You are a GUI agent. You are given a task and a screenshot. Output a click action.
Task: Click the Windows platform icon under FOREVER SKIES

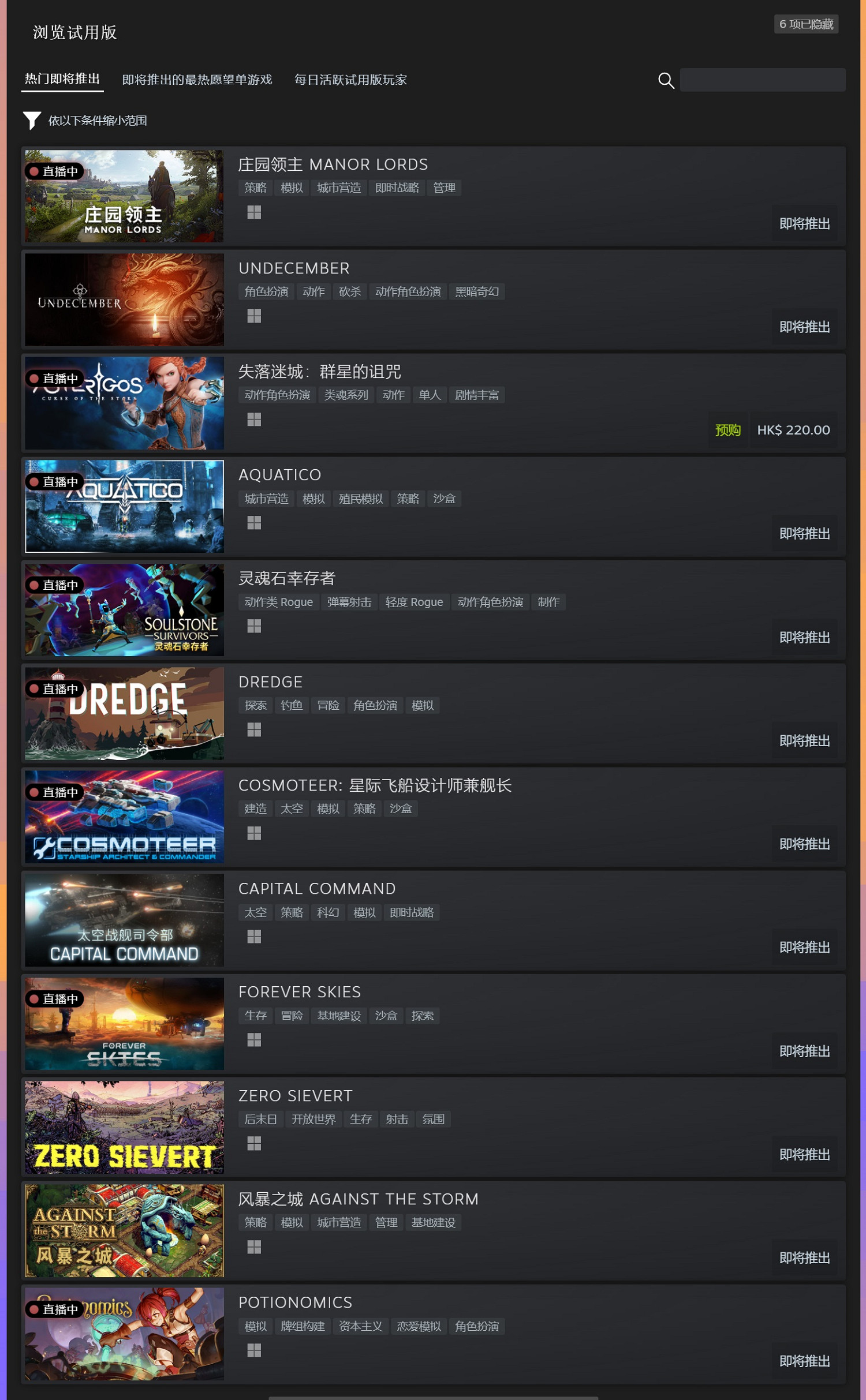[x=253, y=1039]
